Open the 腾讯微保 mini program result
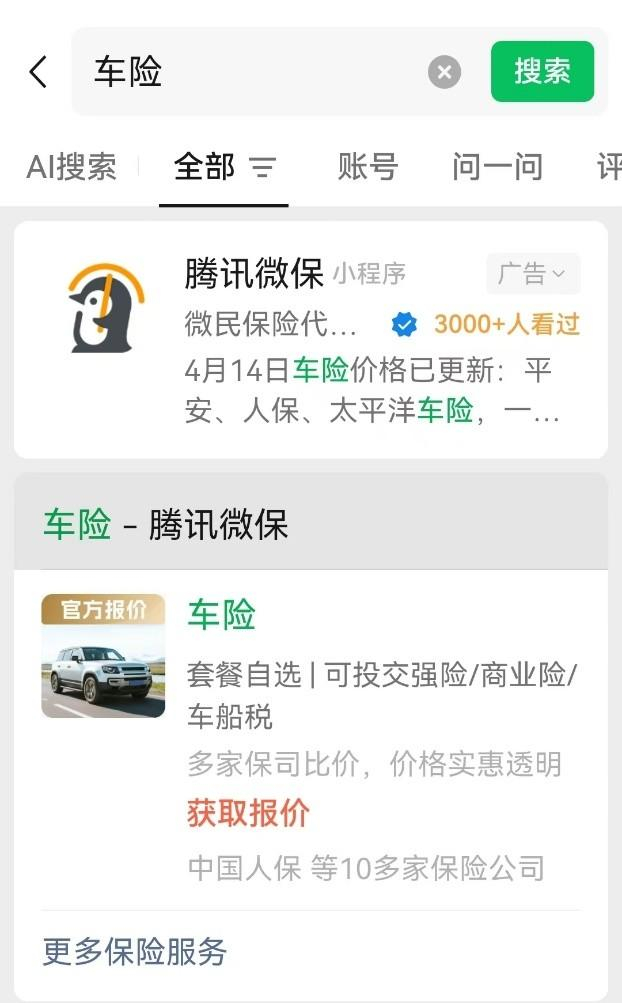This screenshot has width=622, height=1003. click(311, 340)
